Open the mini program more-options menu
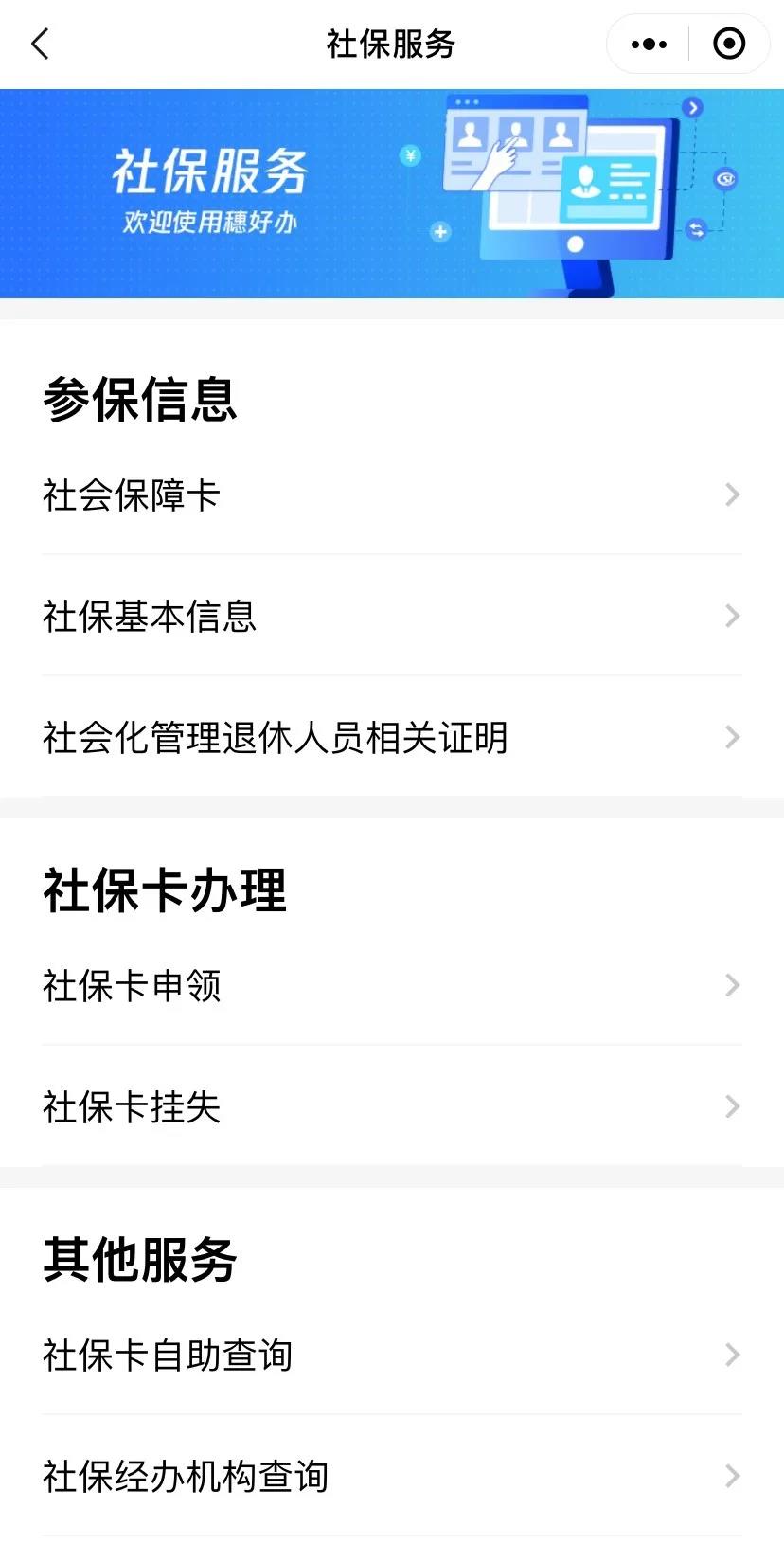784x1562 pixels. [x=649, y=44]
